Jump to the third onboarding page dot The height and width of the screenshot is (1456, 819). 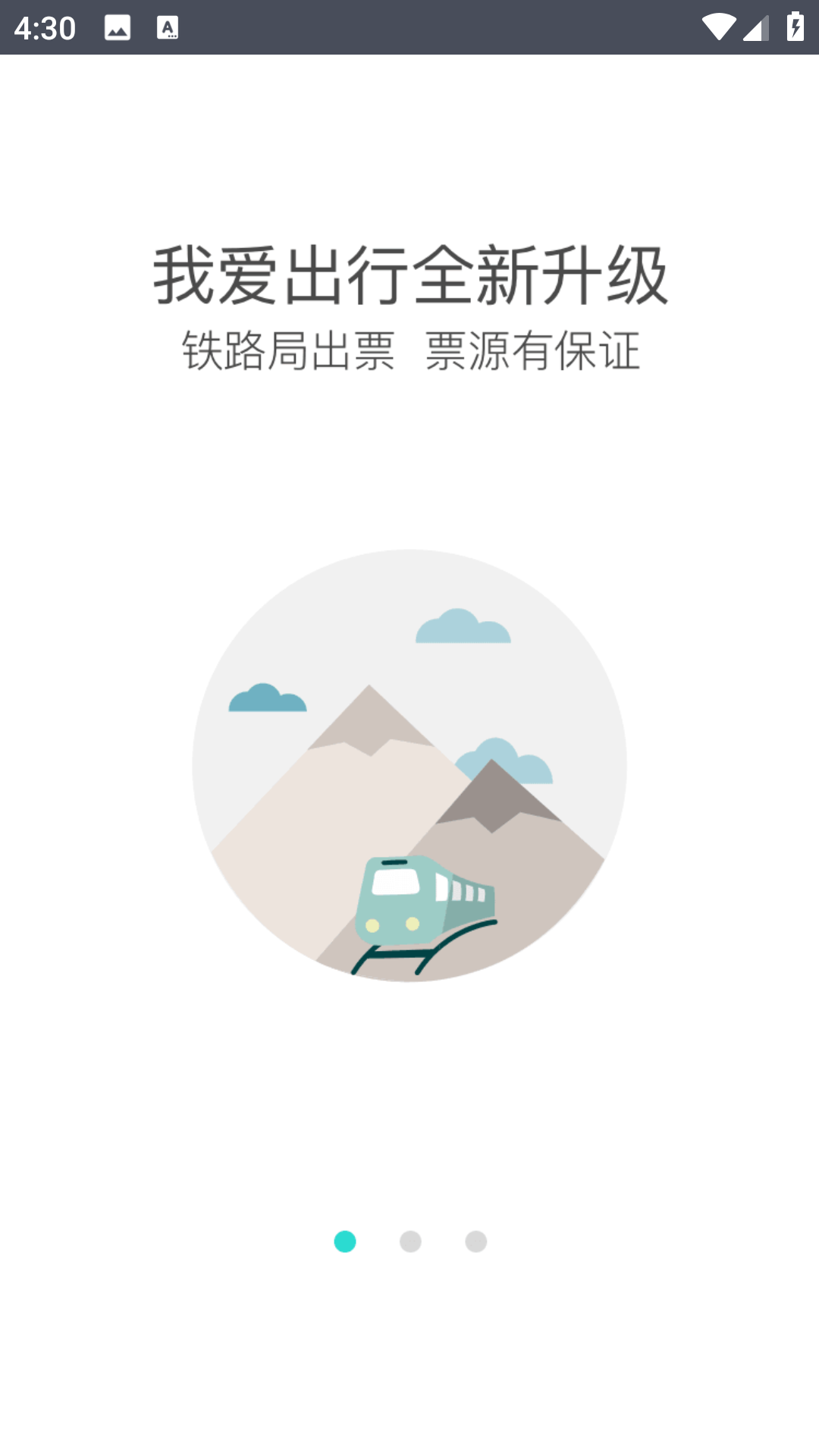[x=475, y=1241]
